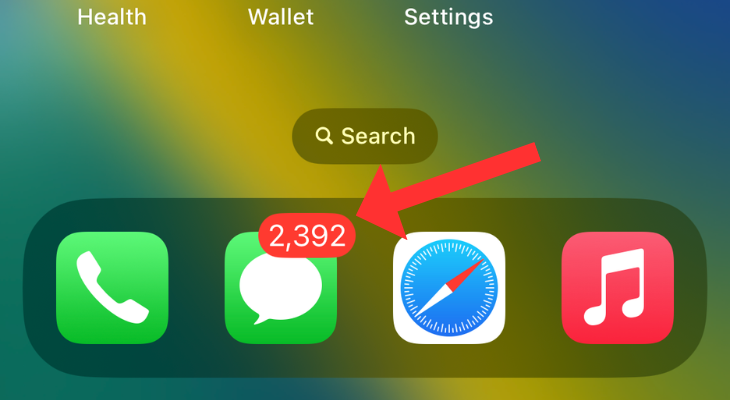This screenshot has height=400, width=730.
Task: Open Messages with 2,392 unread badge
Action: pyautogui.click(x=281, y=289)
